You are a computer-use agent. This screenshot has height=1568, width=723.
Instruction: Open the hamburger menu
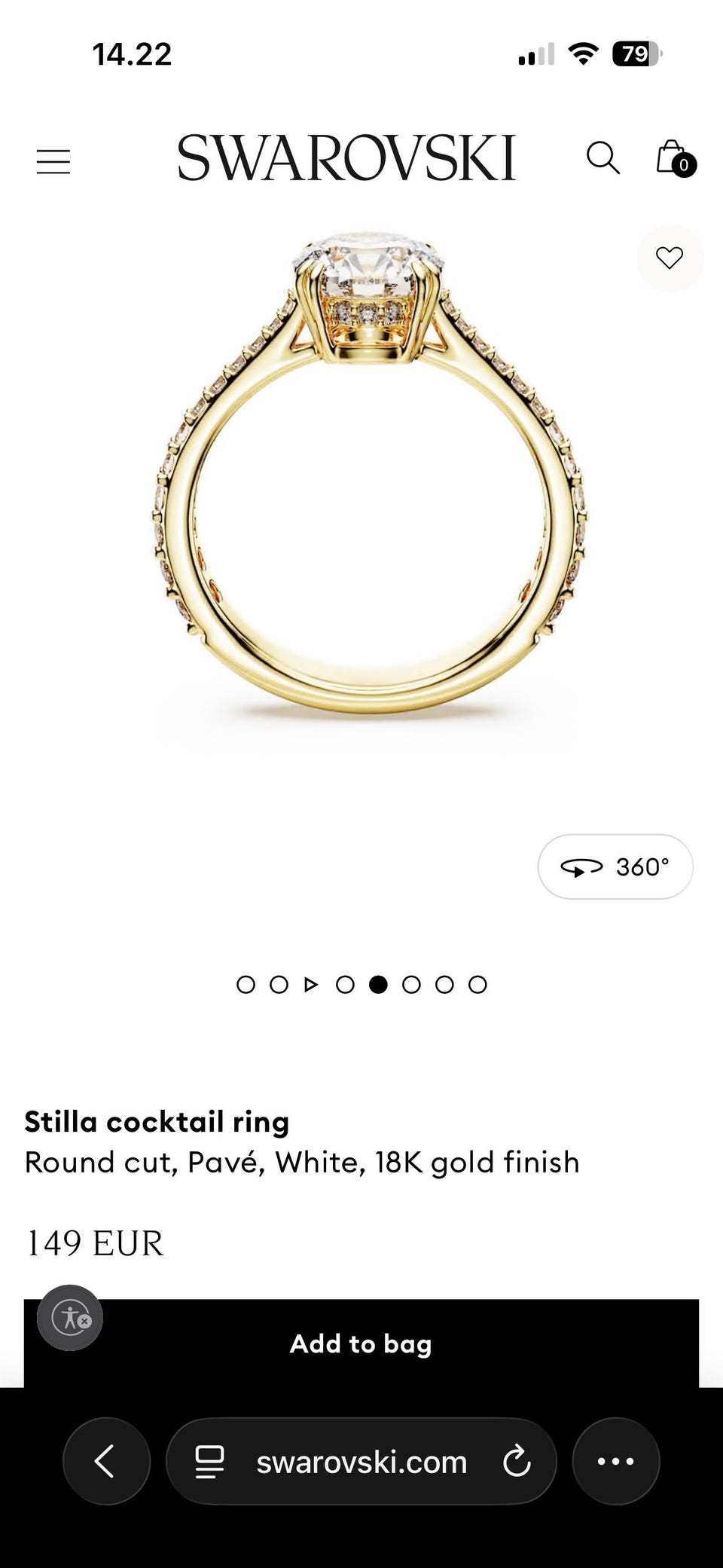click(x=53, y=161)
